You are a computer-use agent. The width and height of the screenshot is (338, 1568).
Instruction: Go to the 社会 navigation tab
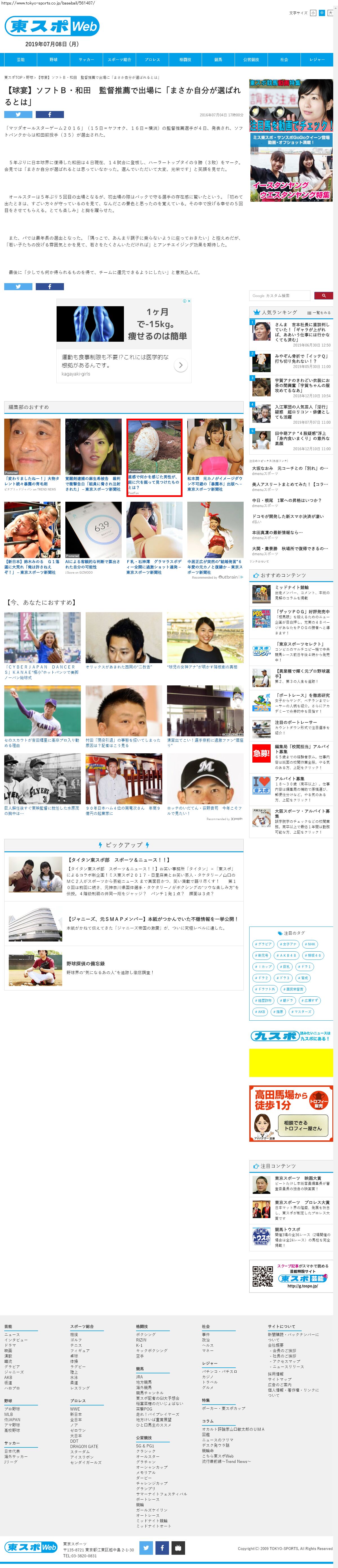284,60
